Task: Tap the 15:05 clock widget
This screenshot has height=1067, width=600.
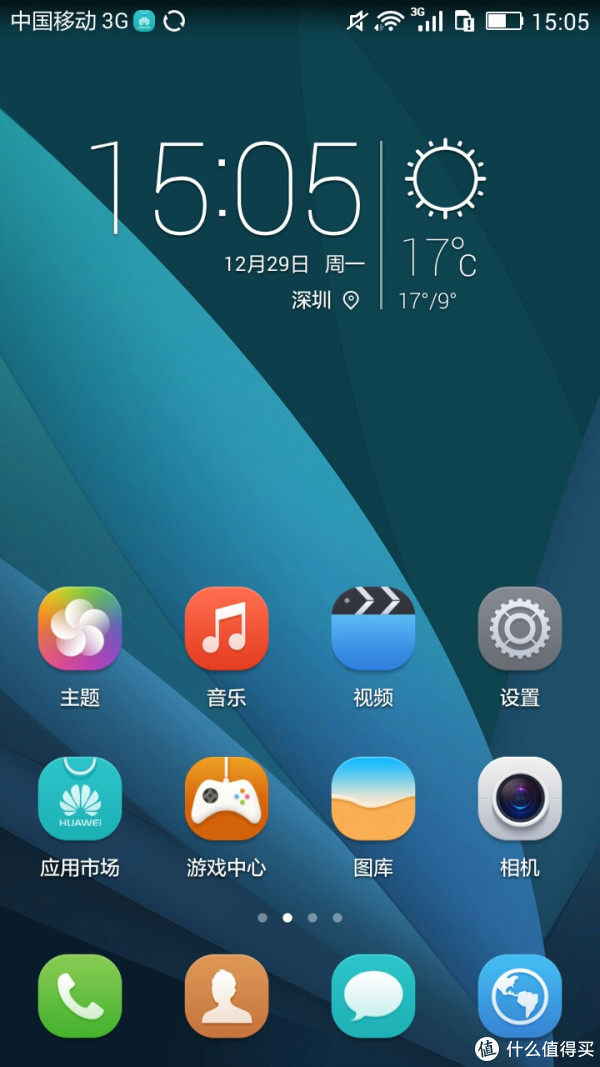Action: pyautogui.click(x=226, y=190)
